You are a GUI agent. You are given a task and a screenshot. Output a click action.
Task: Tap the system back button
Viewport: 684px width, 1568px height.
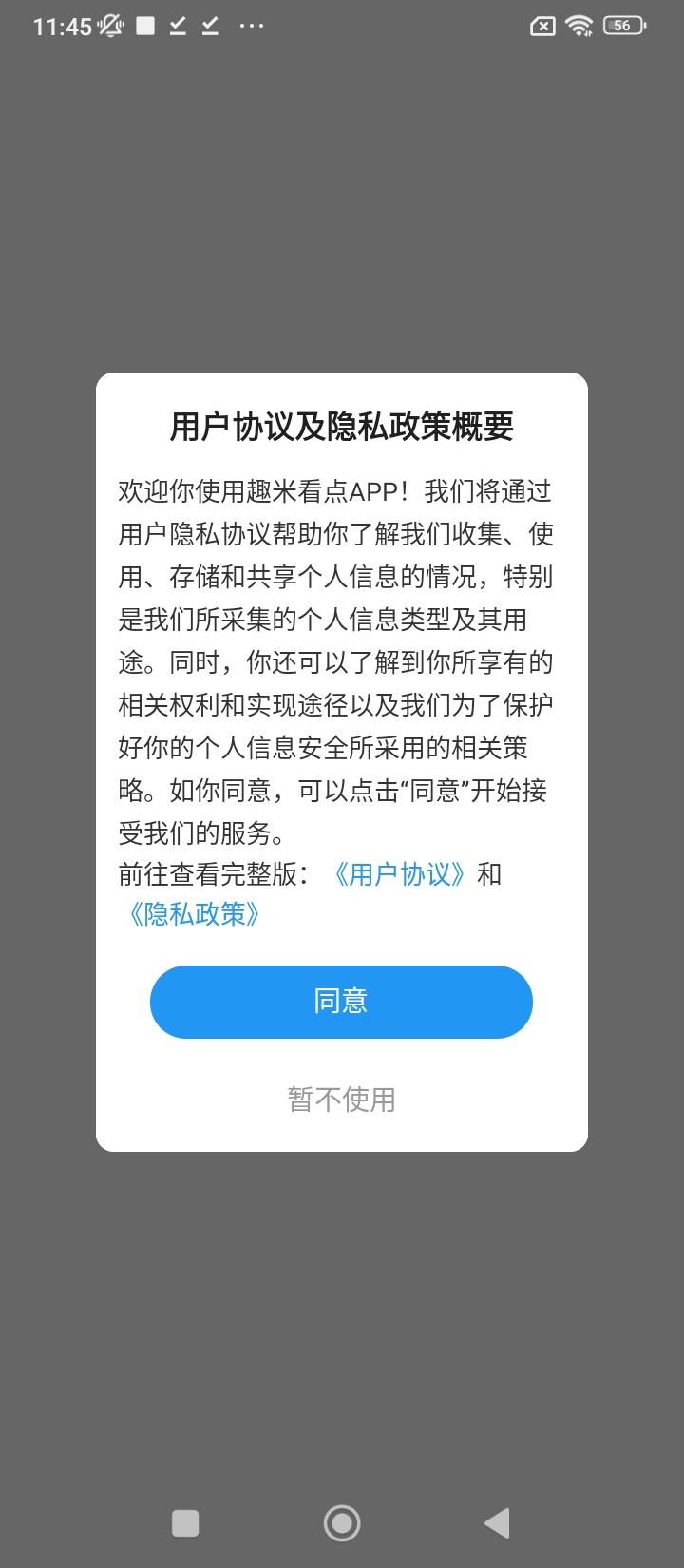497,1522
